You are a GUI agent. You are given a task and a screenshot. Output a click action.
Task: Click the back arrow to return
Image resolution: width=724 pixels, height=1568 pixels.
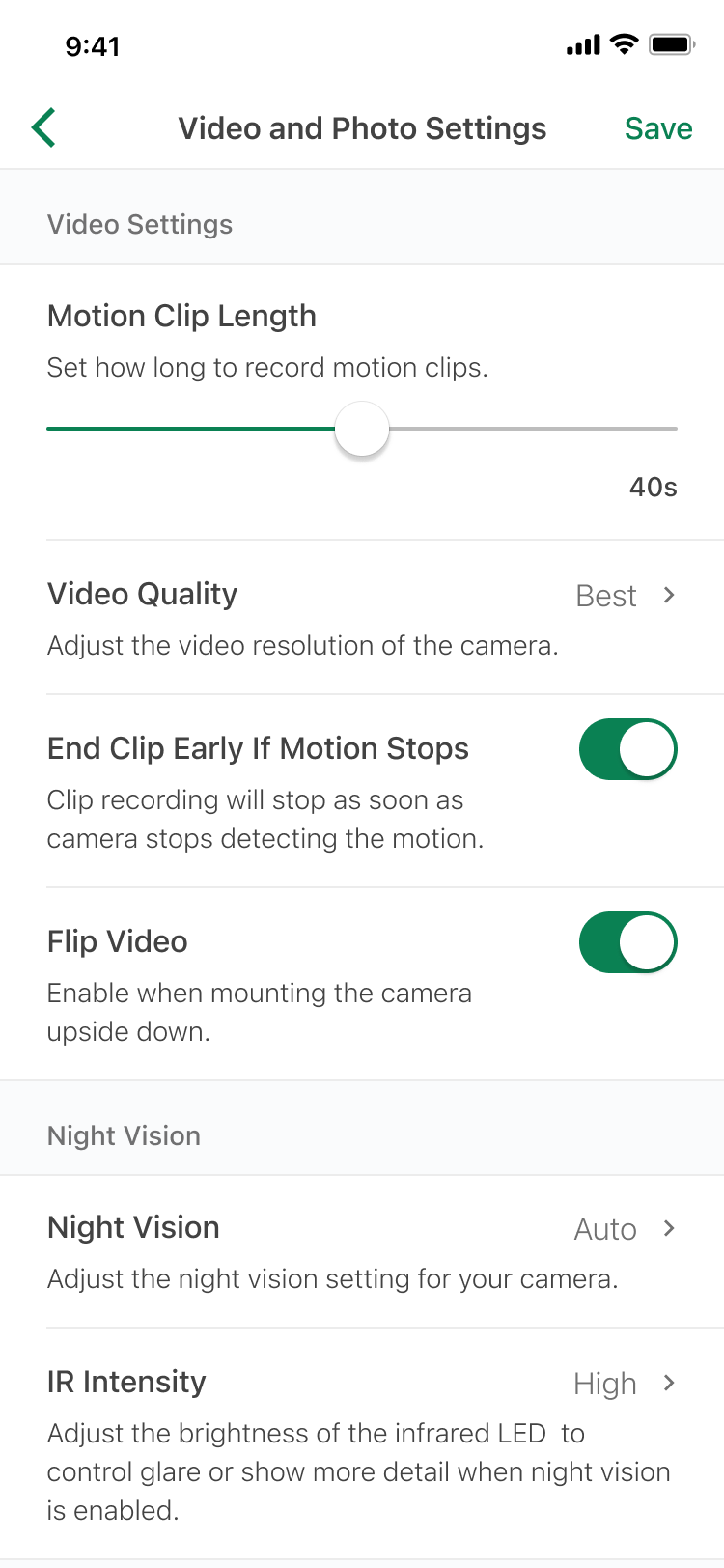[42, 127]
